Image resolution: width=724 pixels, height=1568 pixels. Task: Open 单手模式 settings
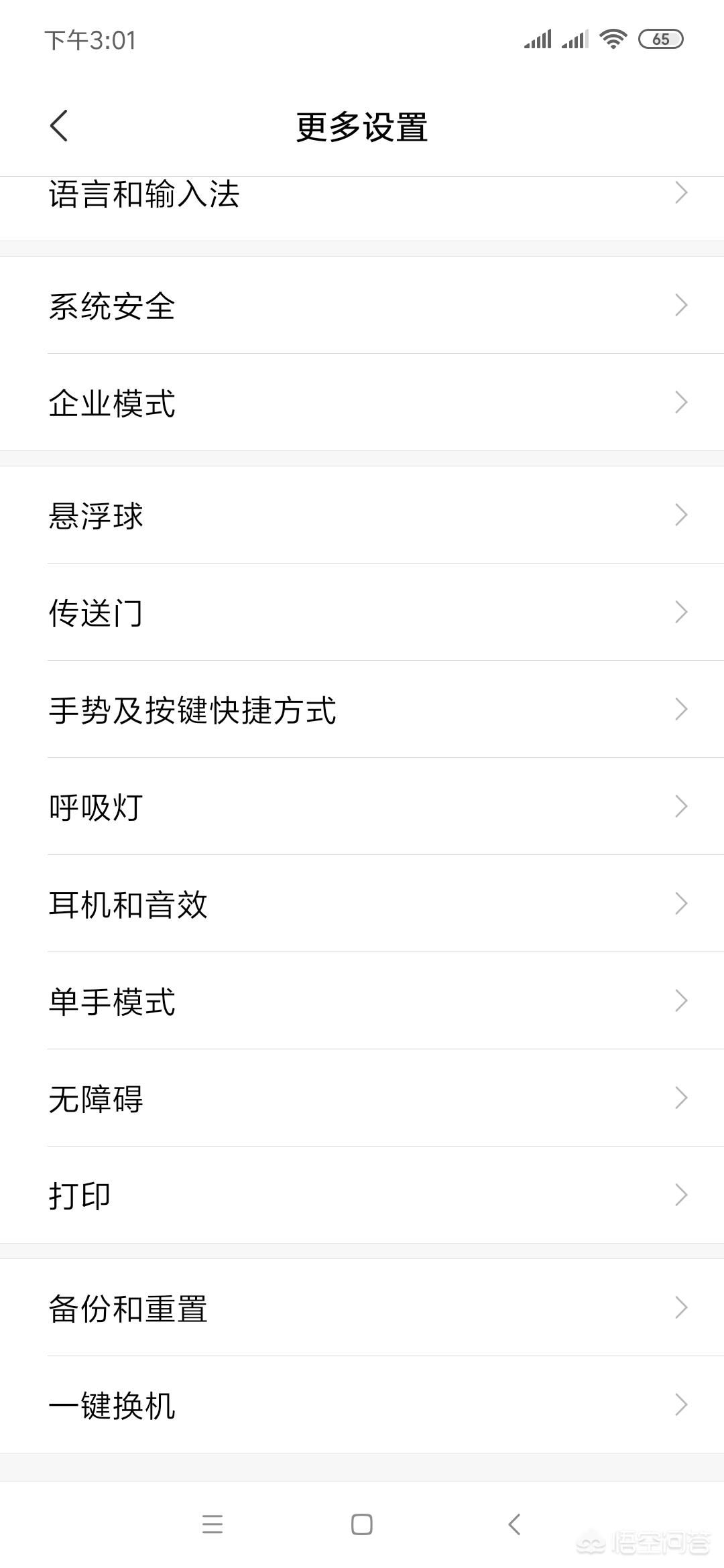coord(362,1000)
